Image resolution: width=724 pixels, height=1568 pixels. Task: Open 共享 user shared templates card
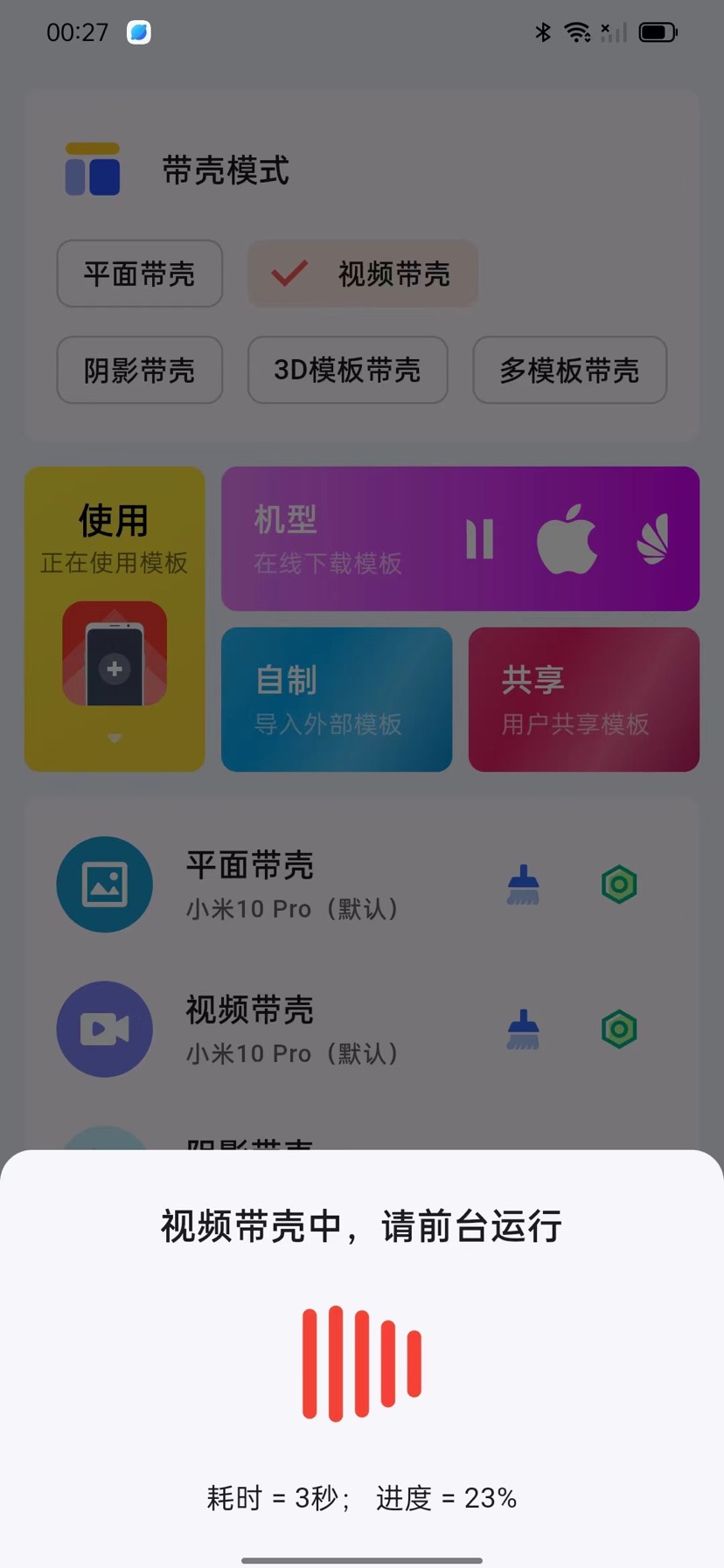click(583, 699)
